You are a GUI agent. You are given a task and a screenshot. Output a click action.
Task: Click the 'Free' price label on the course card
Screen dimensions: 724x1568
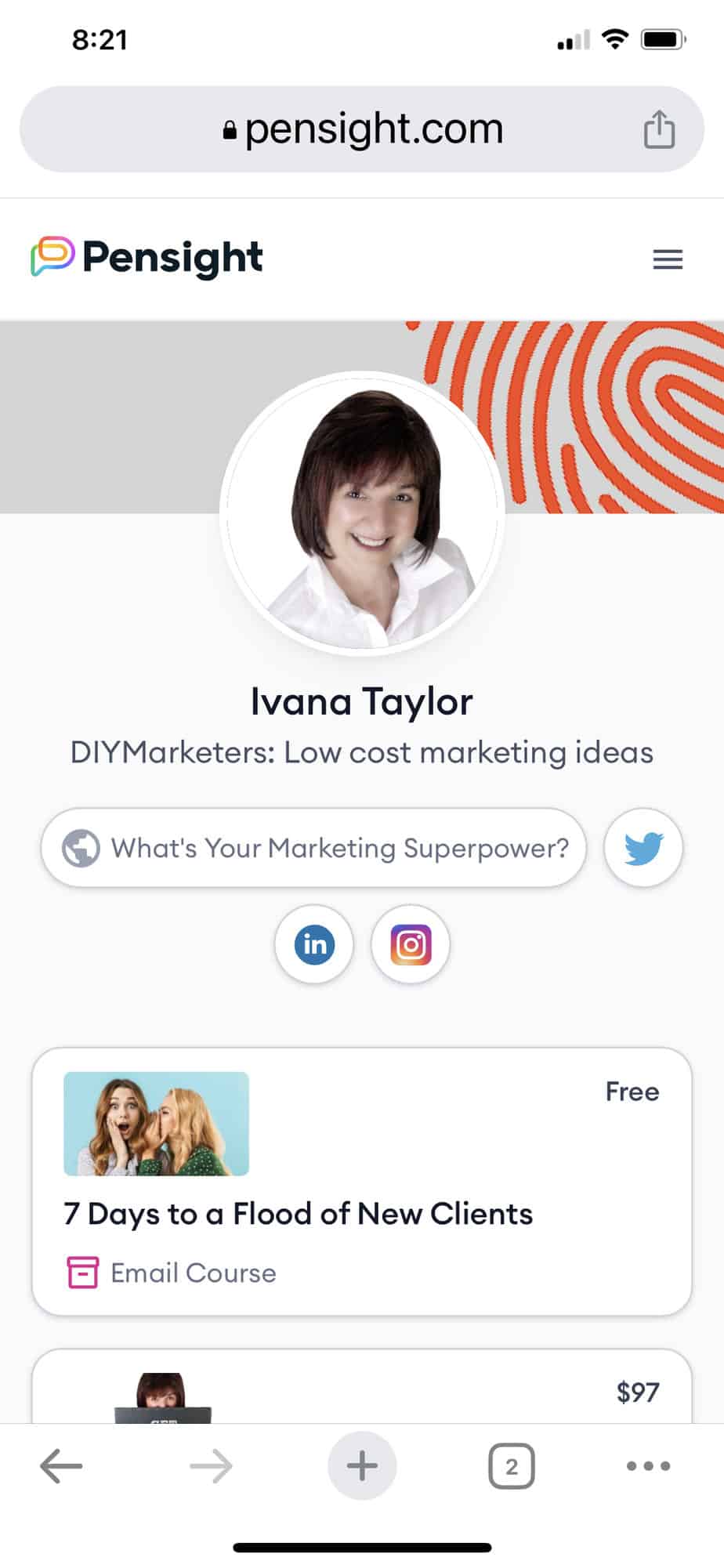[632, 1091]
